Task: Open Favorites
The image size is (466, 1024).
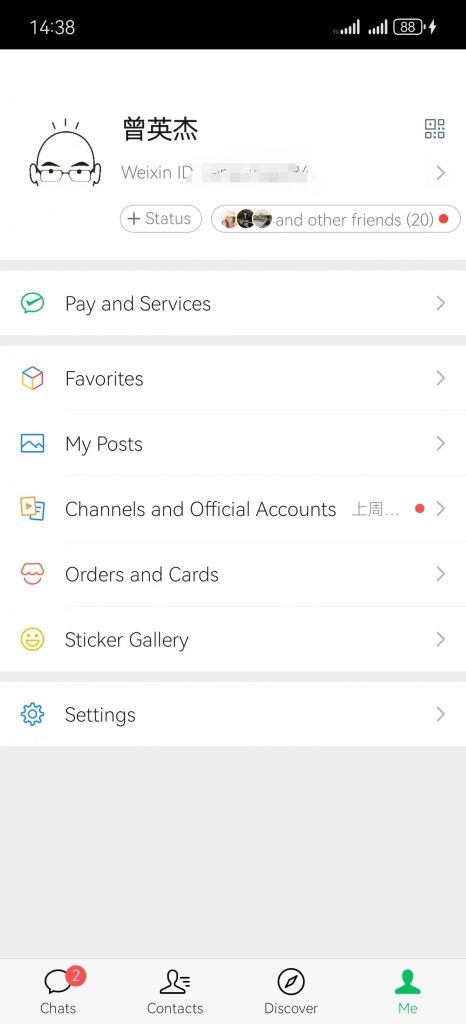Action: click(233, 378)
